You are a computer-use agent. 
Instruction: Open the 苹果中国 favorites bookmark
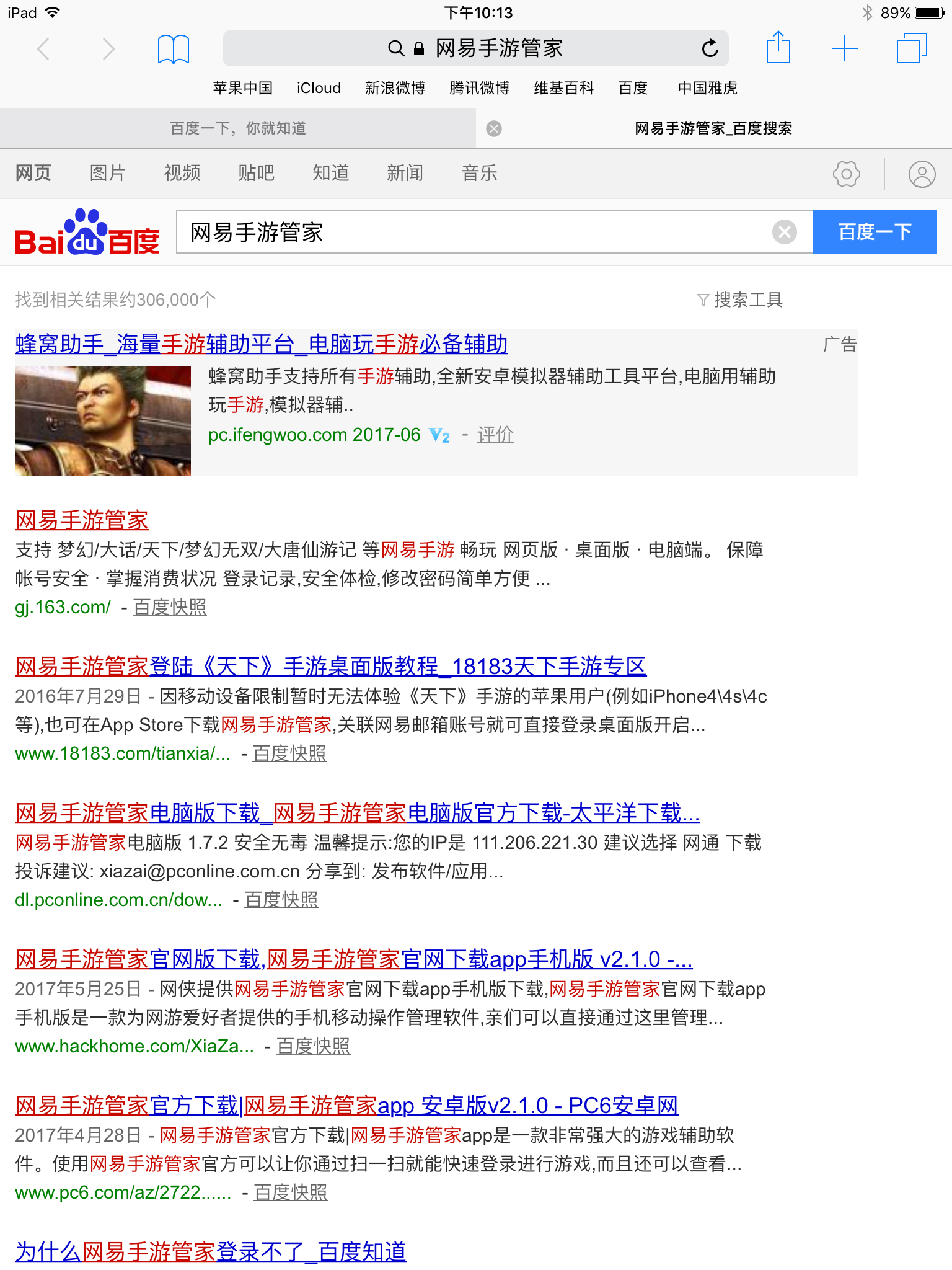pos(242,88)
